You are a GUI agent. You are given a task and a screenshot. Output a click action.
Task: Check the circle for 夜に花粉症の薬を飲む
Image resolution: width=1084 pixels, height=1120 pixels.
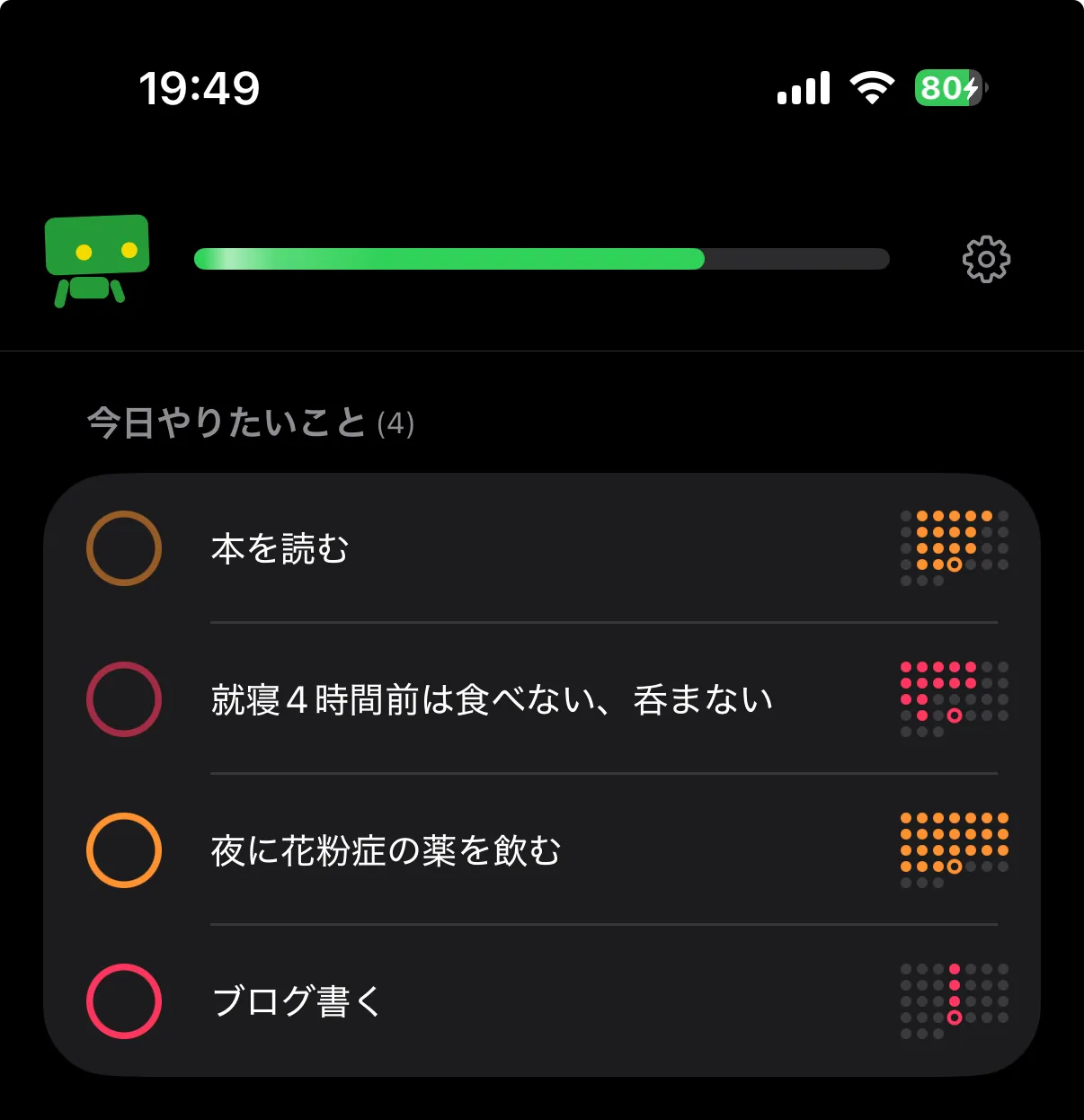[124, 850]
